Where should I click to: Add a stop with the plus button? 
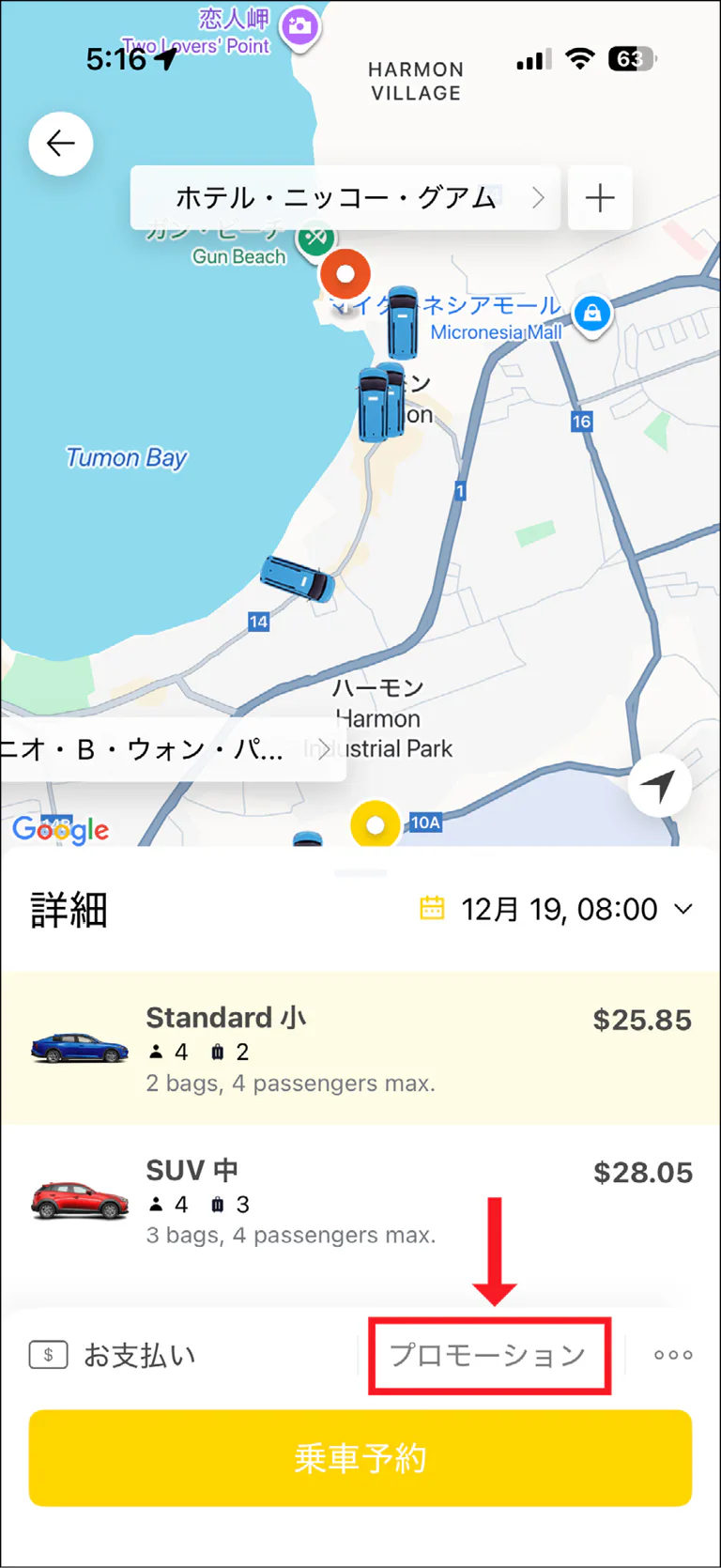(600, 198)
